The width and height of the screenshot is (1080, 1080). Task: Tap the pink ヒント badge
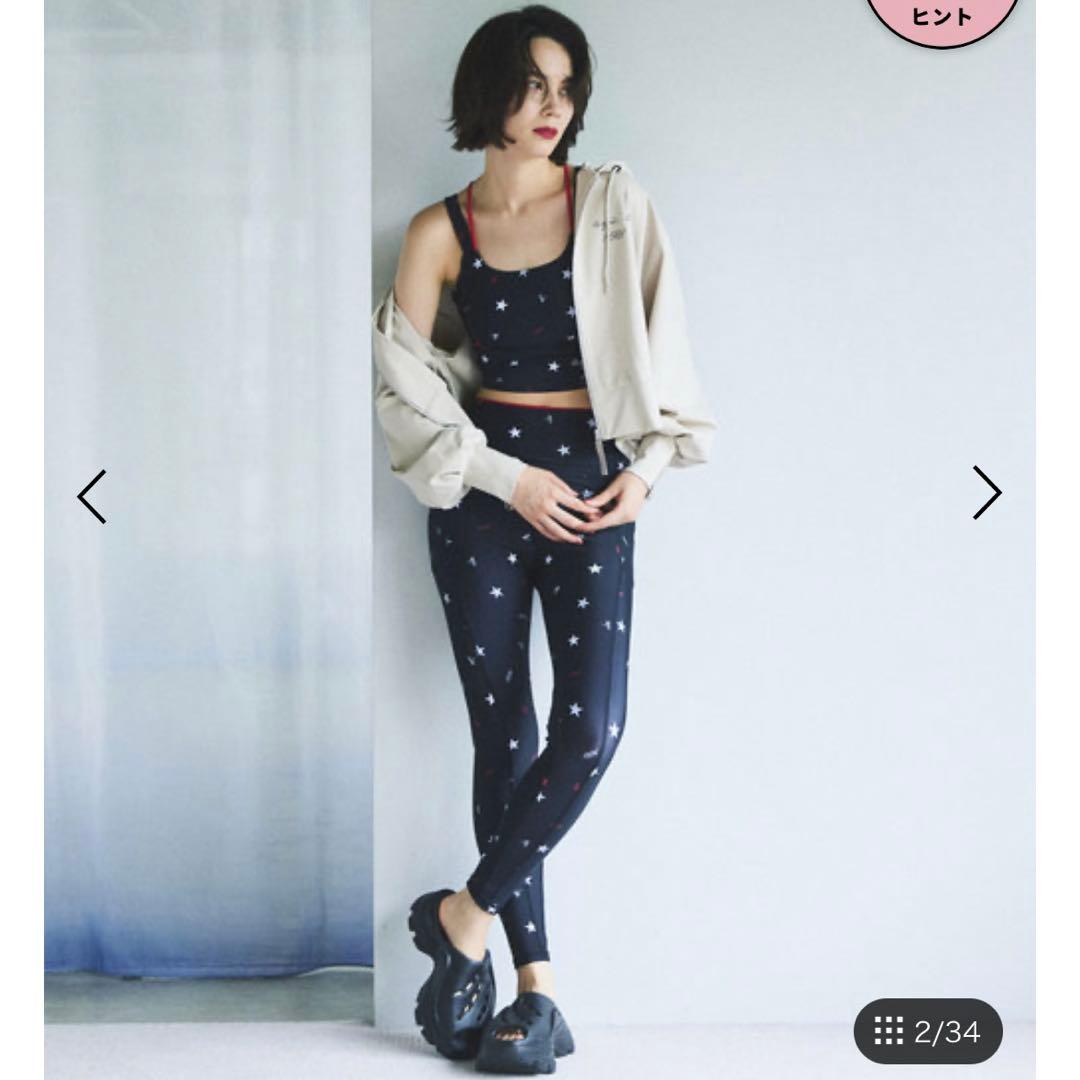point(942,18)
